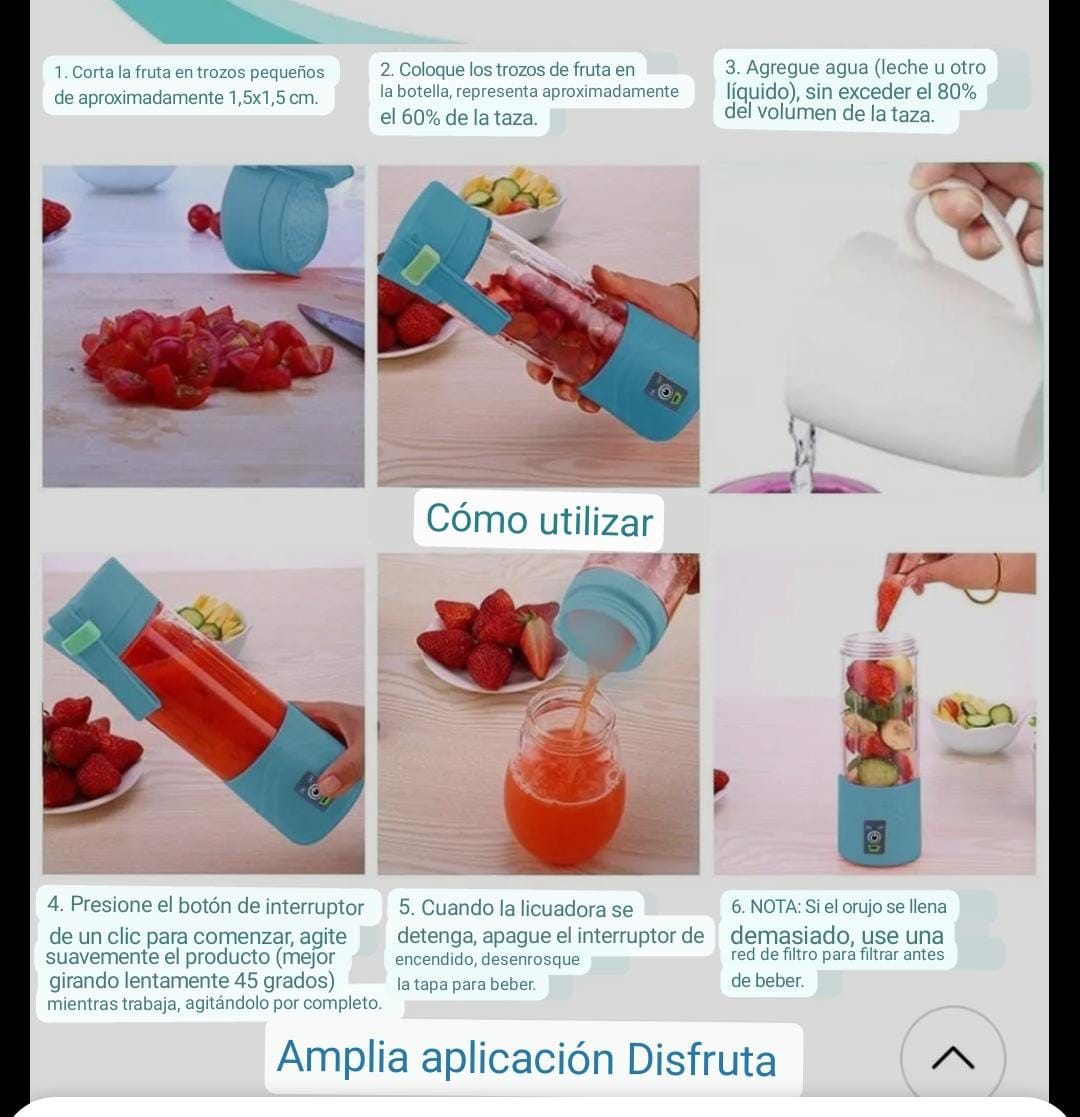
Task: Tap the back-to-top arrow button
Action: (952, 1057)
